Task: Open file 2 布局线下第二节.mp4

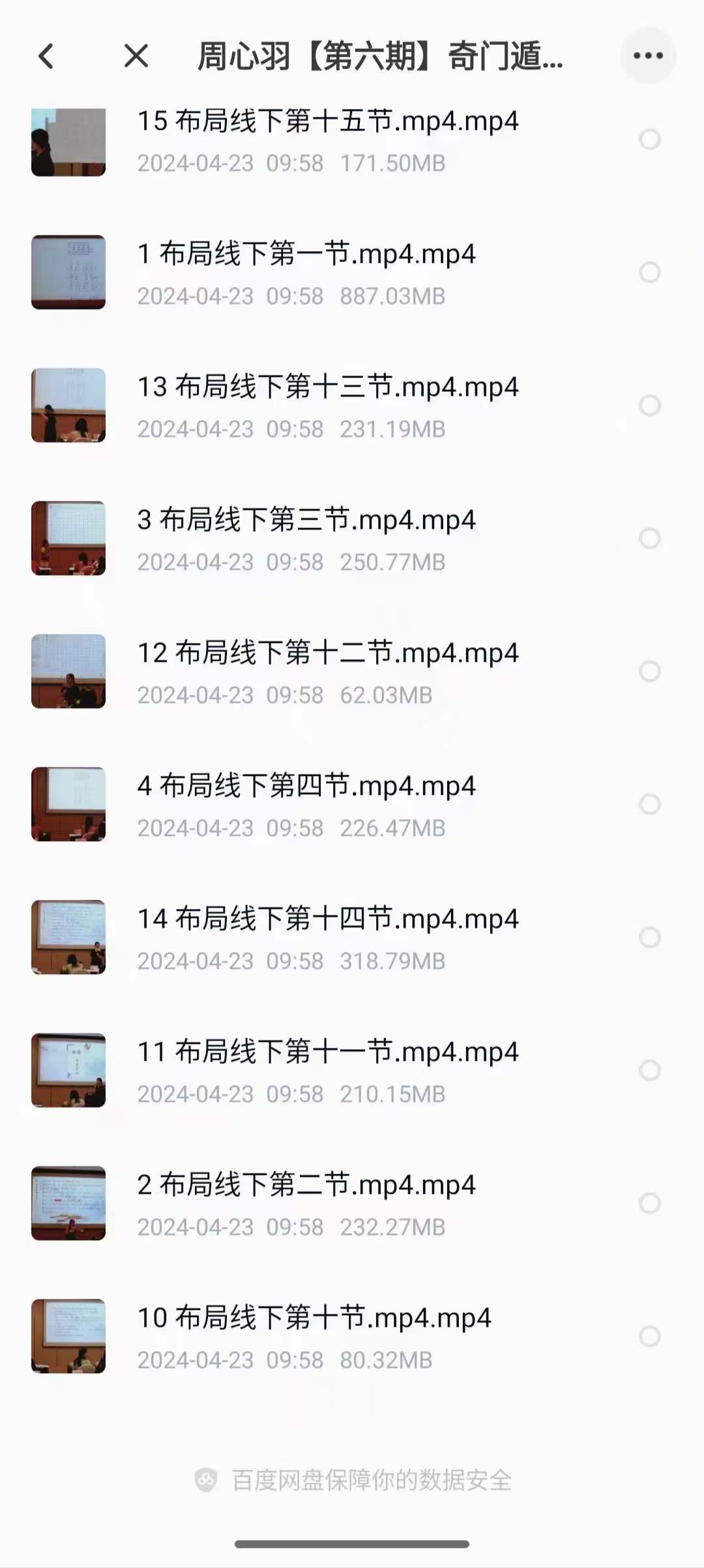Action: tap(306, 1186)
